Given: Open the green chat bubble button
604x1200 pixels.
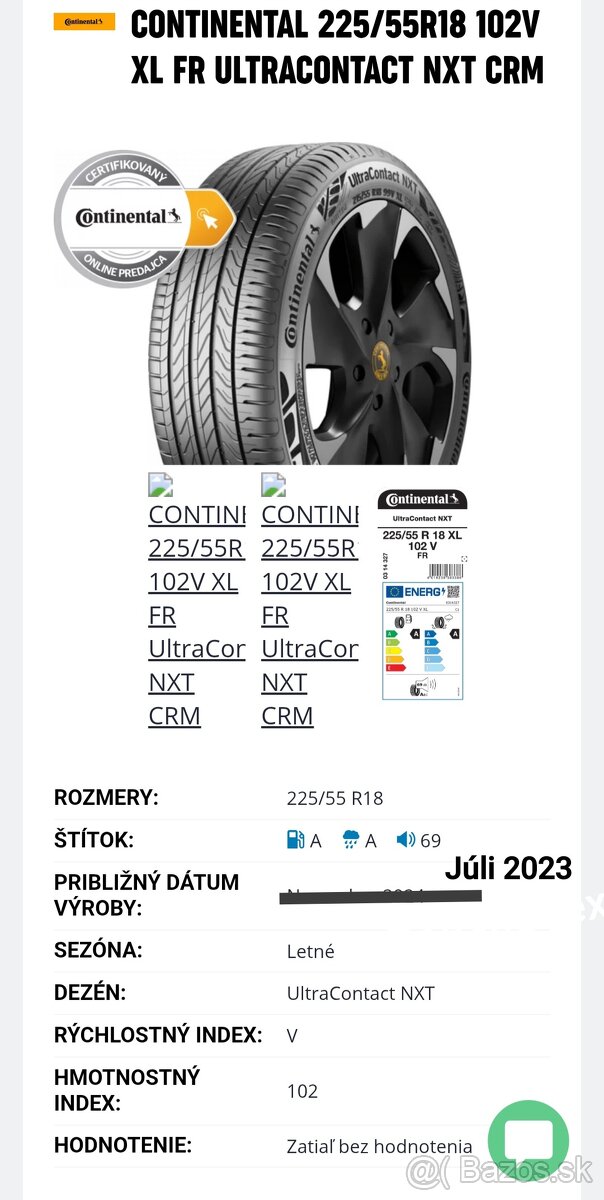Looking at the screenshot, I should [528, 1141].
